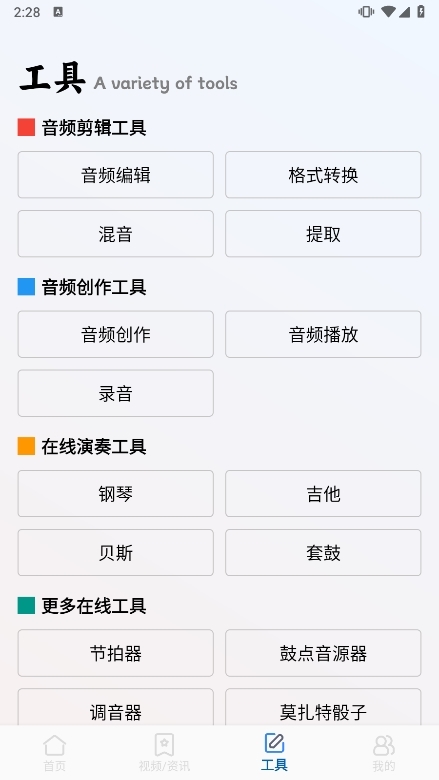The width and height of the screenshot is (439, 780).
Task: Play the 钢琴 piano online
Action: (115, 493)
